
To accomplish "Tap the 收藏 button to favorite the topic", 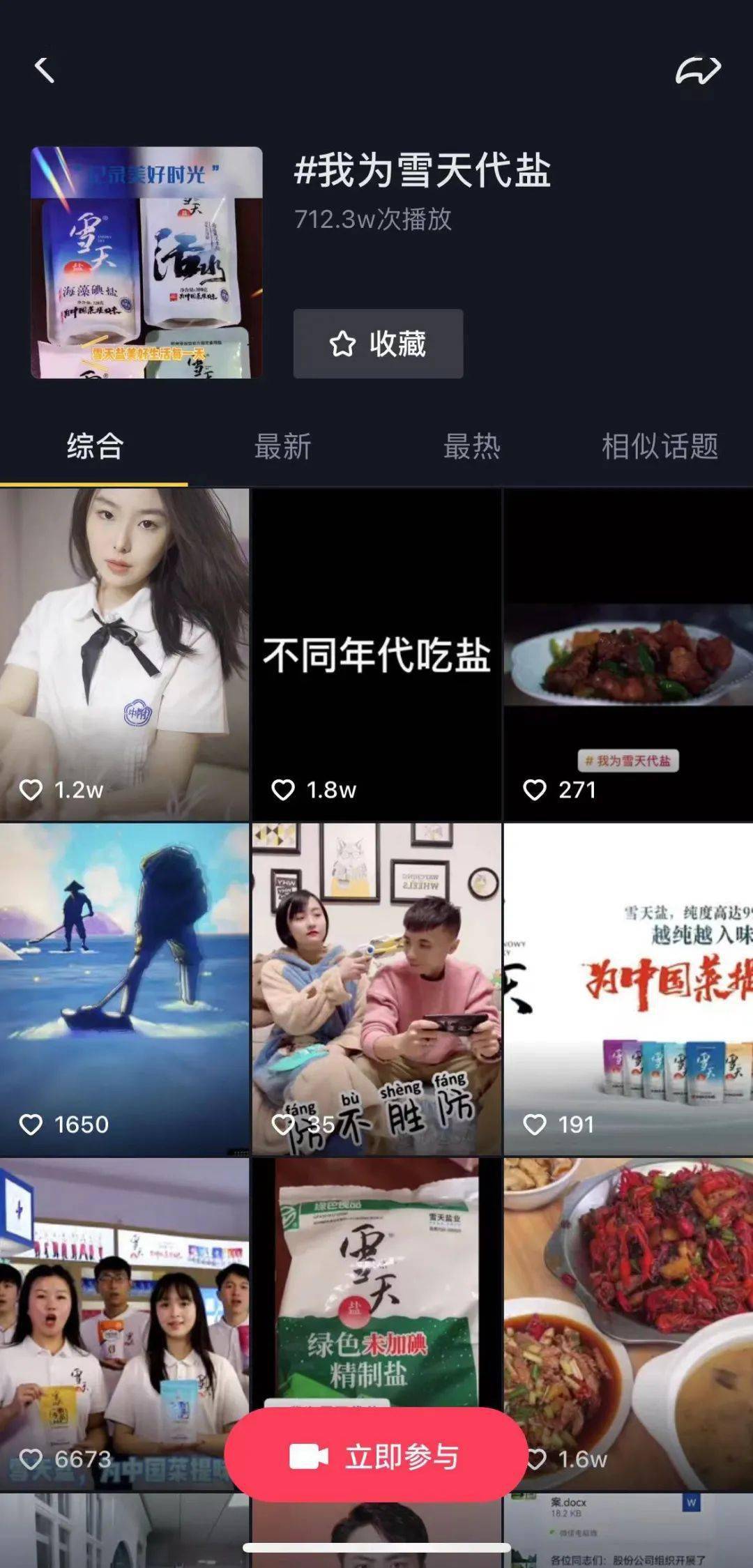I will click(378, 344).
